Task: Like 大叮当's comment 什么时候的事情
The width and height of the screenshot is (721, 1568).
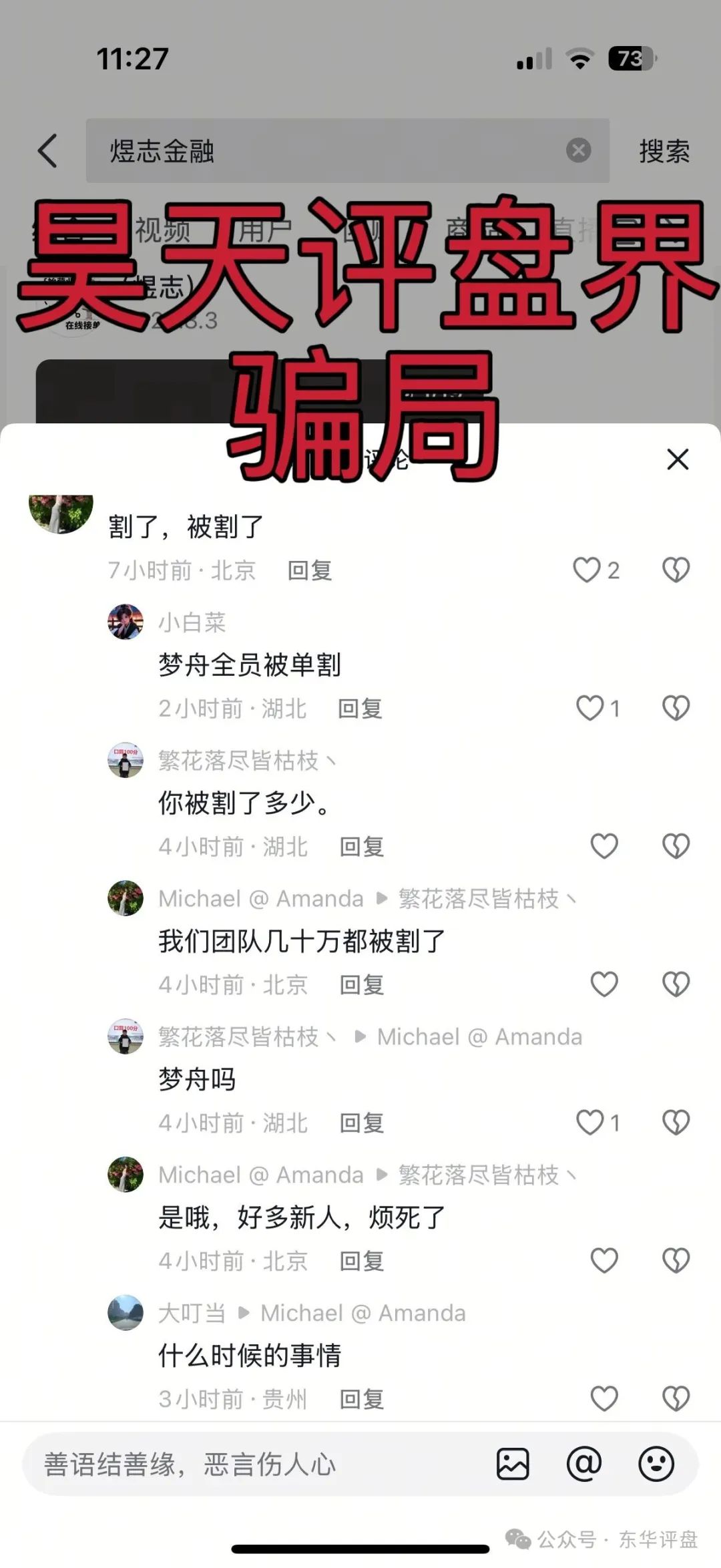Action: click(x=604, y=1398)
